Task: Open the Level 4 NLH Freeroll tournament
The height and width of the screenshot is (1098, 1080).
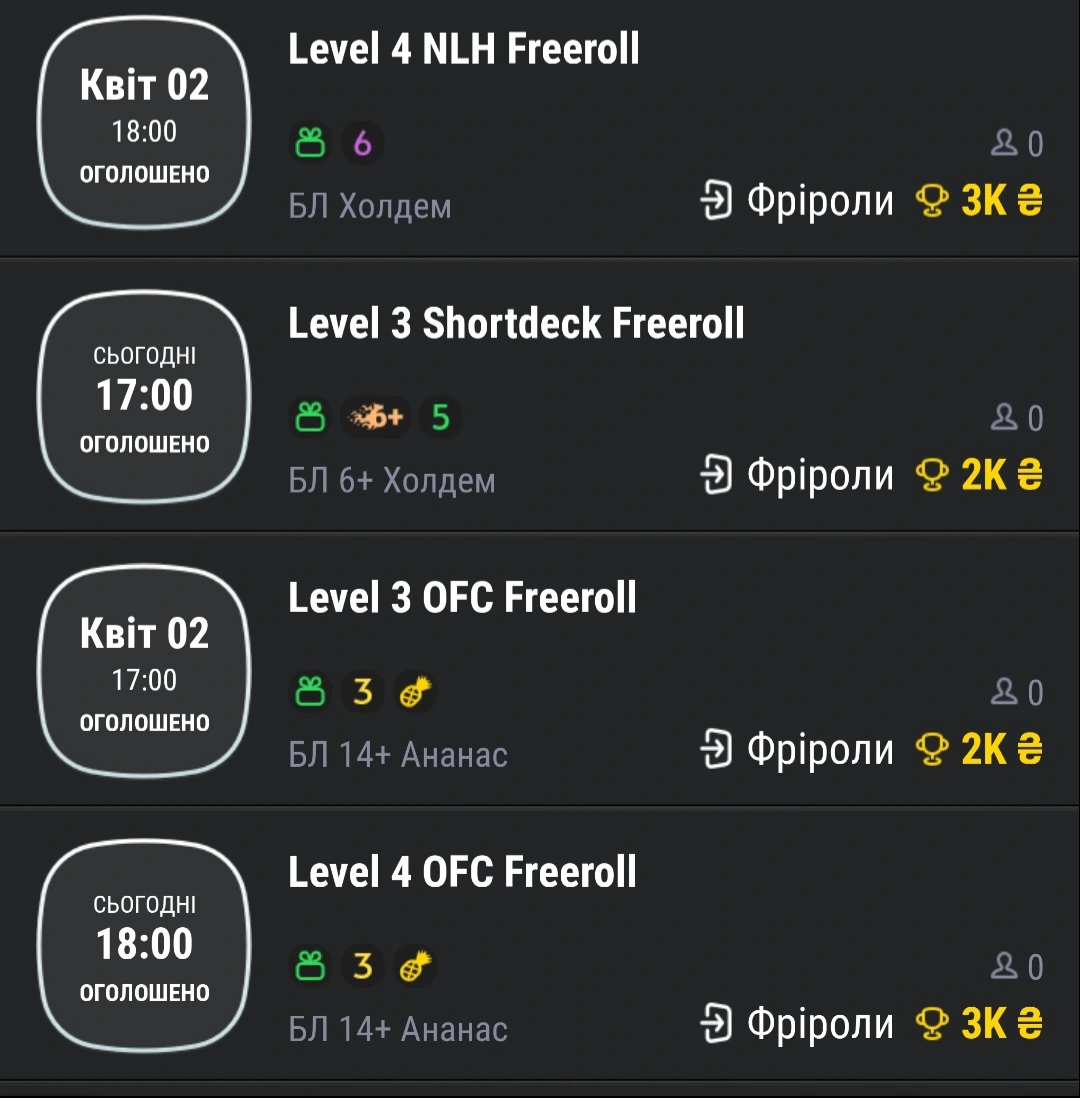Action: coord(464,49)
